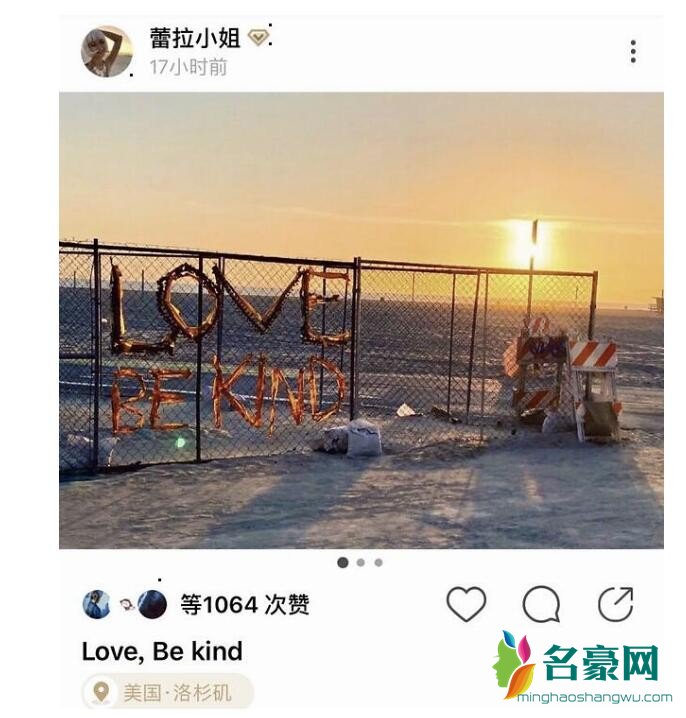Screen dimensions: 686x718
Task: View the Love Be Kind photo fullscreen
Action: (361, 320)
